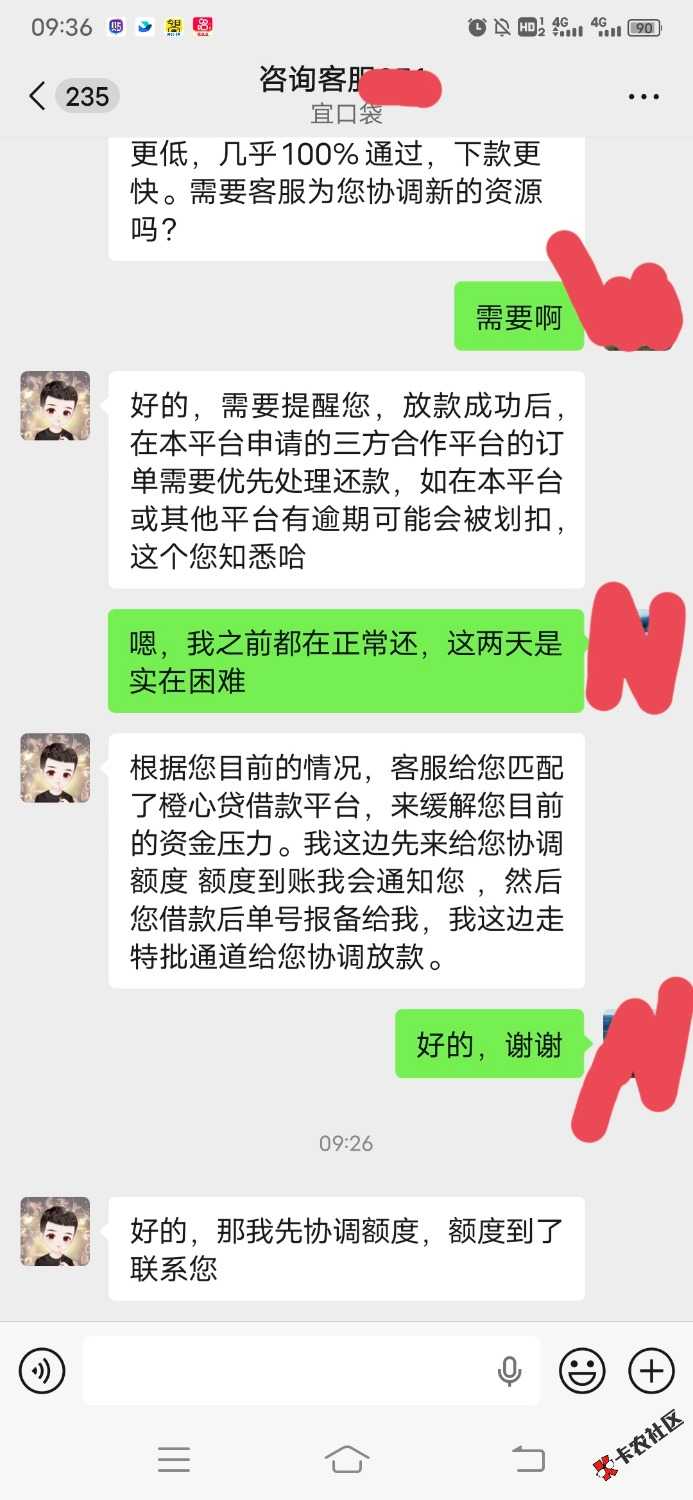Open the customer service avatar beside 根据您目前的情况
This screenshot has width=693, height=1500.
(55, 768)
